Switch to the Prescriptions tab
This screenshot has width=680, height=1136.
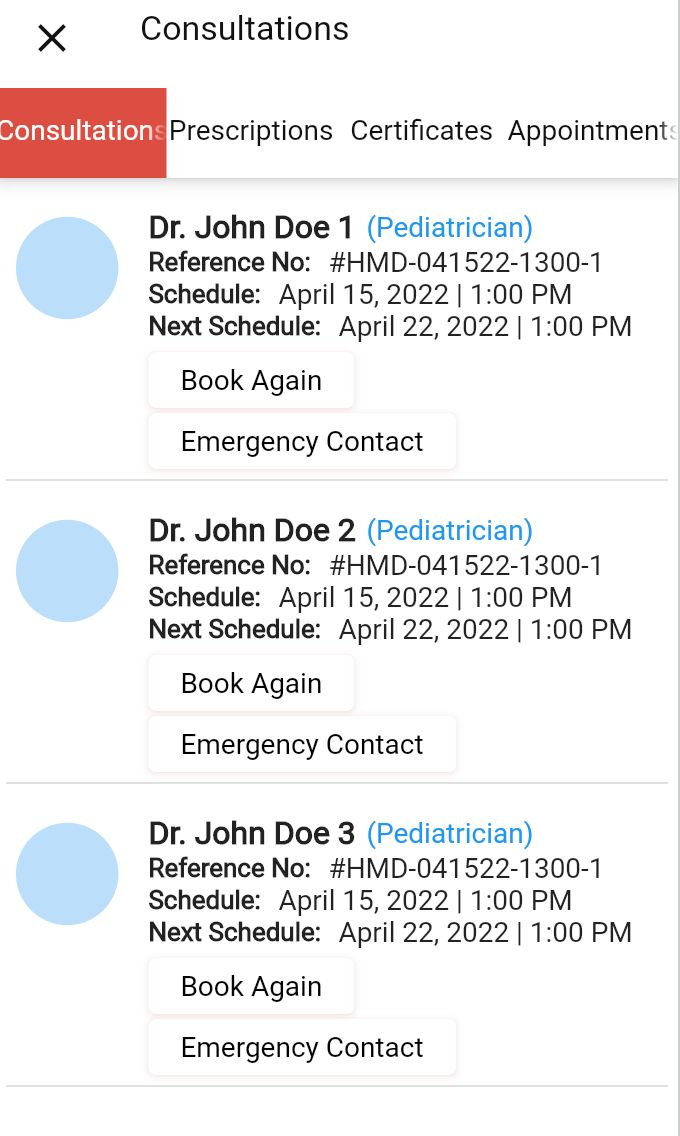(x=251, y=132)
